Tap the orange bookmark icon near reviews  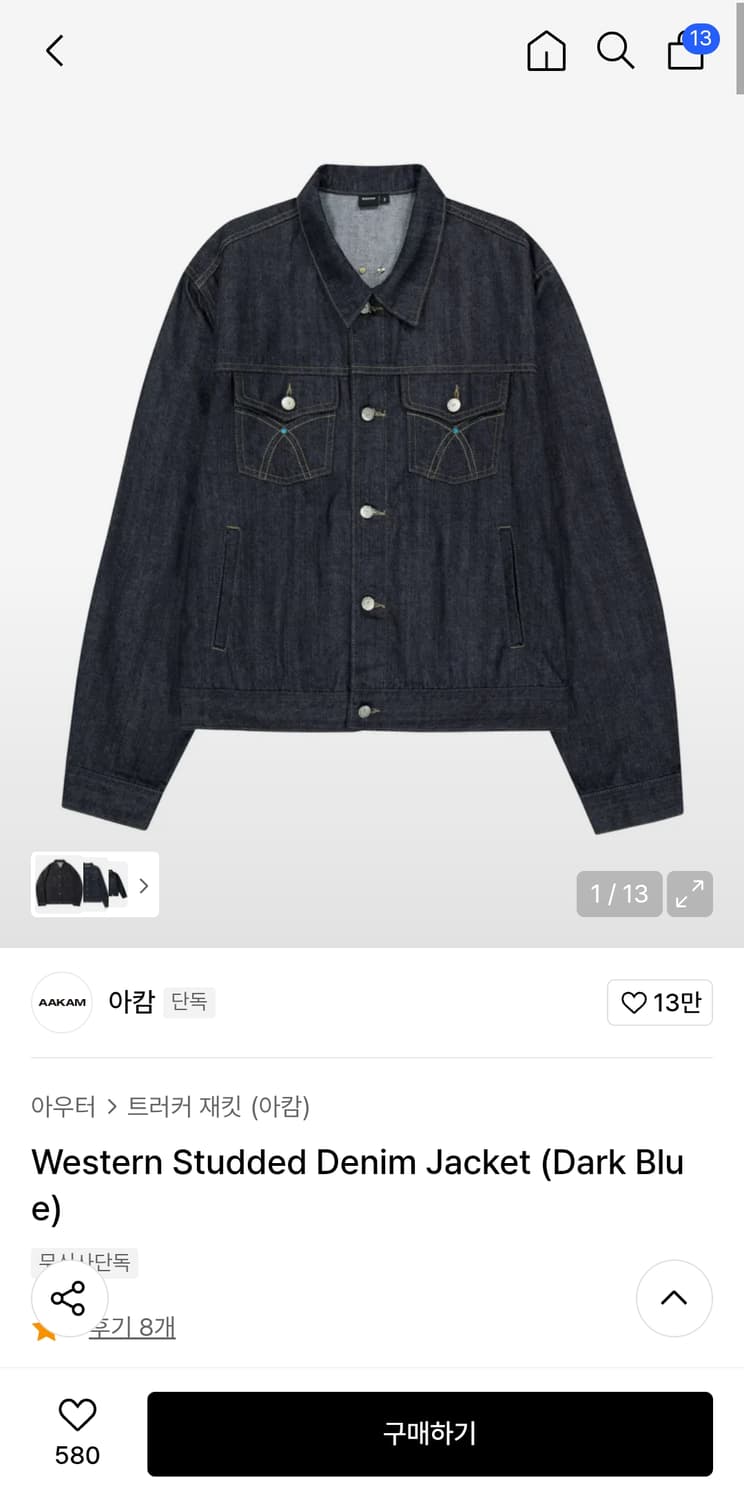(x=42, y=1330)
